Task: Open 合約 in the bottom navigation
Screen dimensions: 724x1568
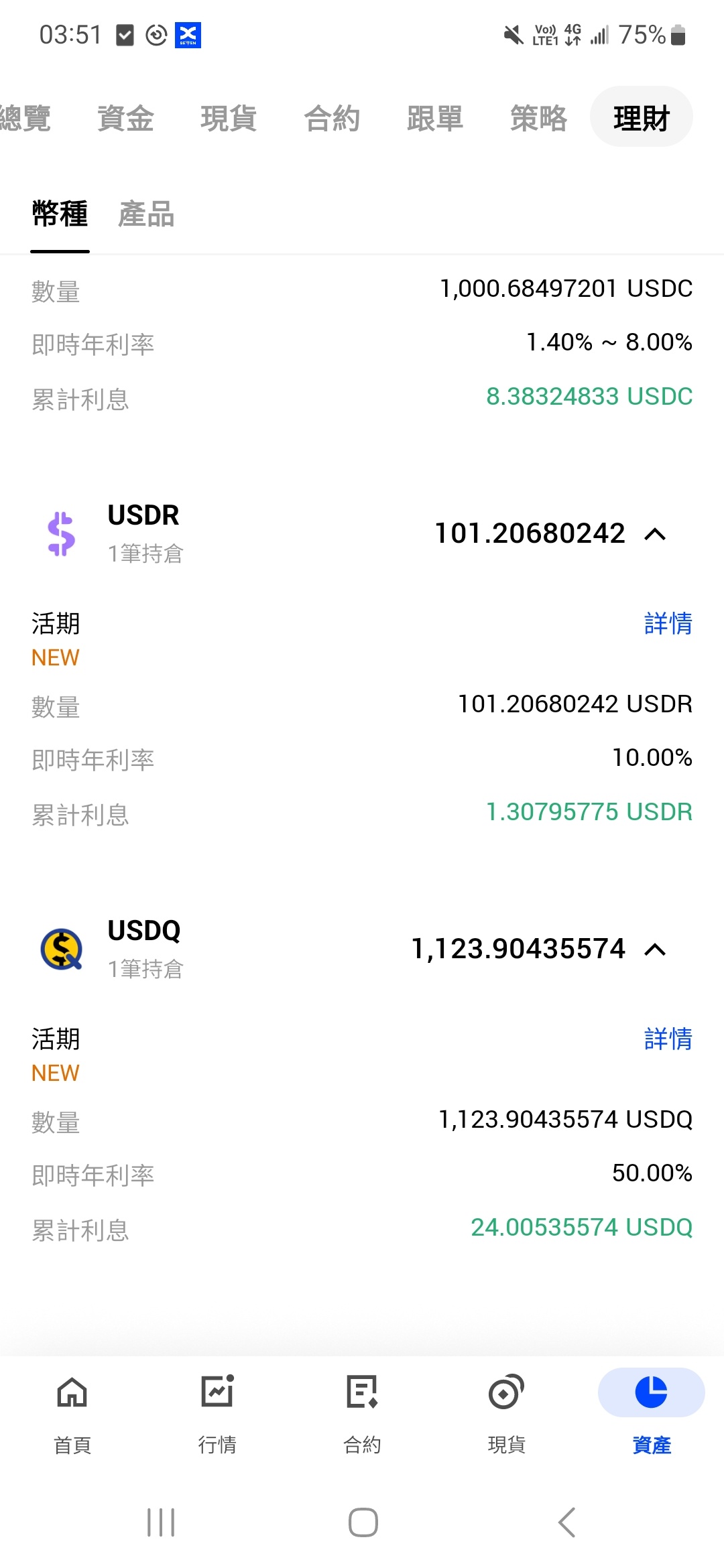Action: point(362,1414)
